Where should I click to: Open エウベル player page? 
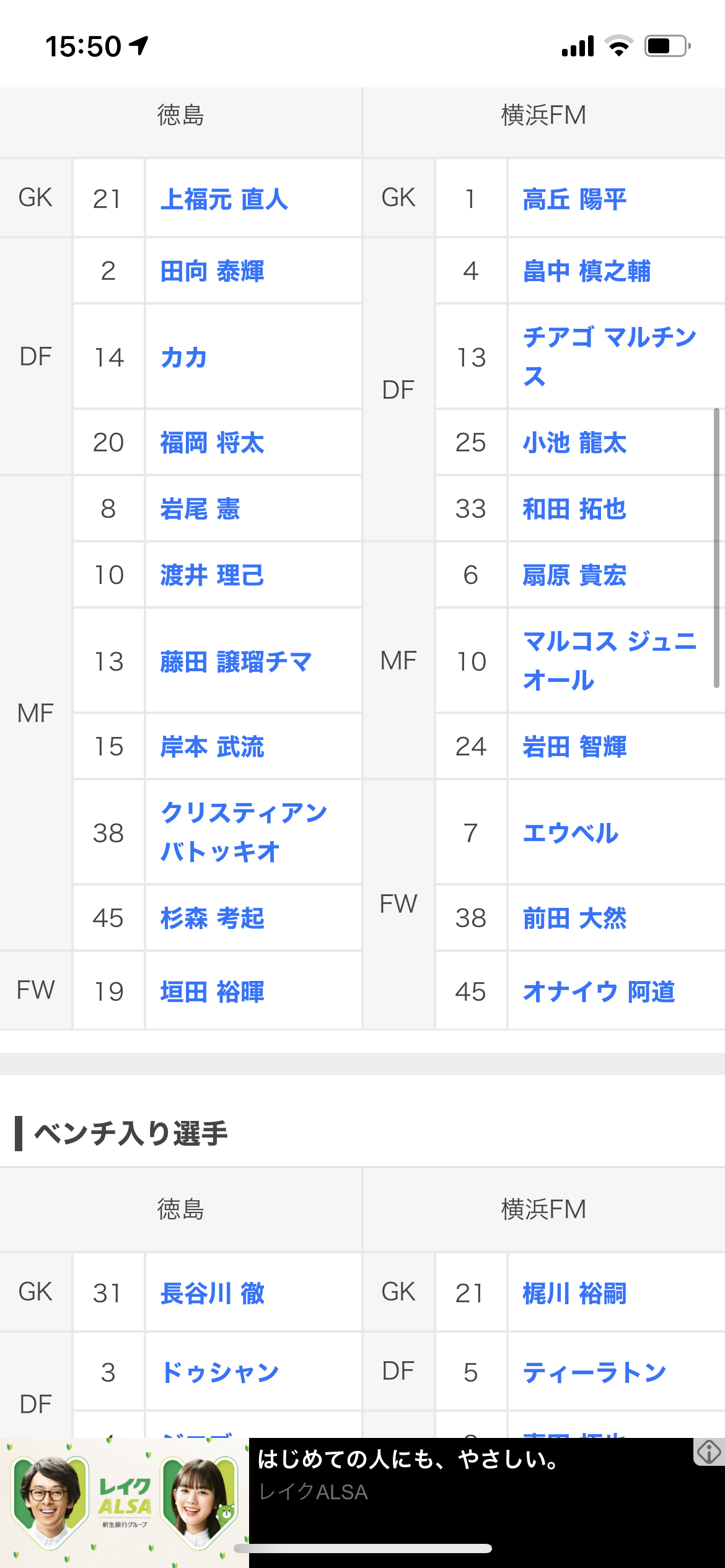pyautogui.click(x=570, y=833)
